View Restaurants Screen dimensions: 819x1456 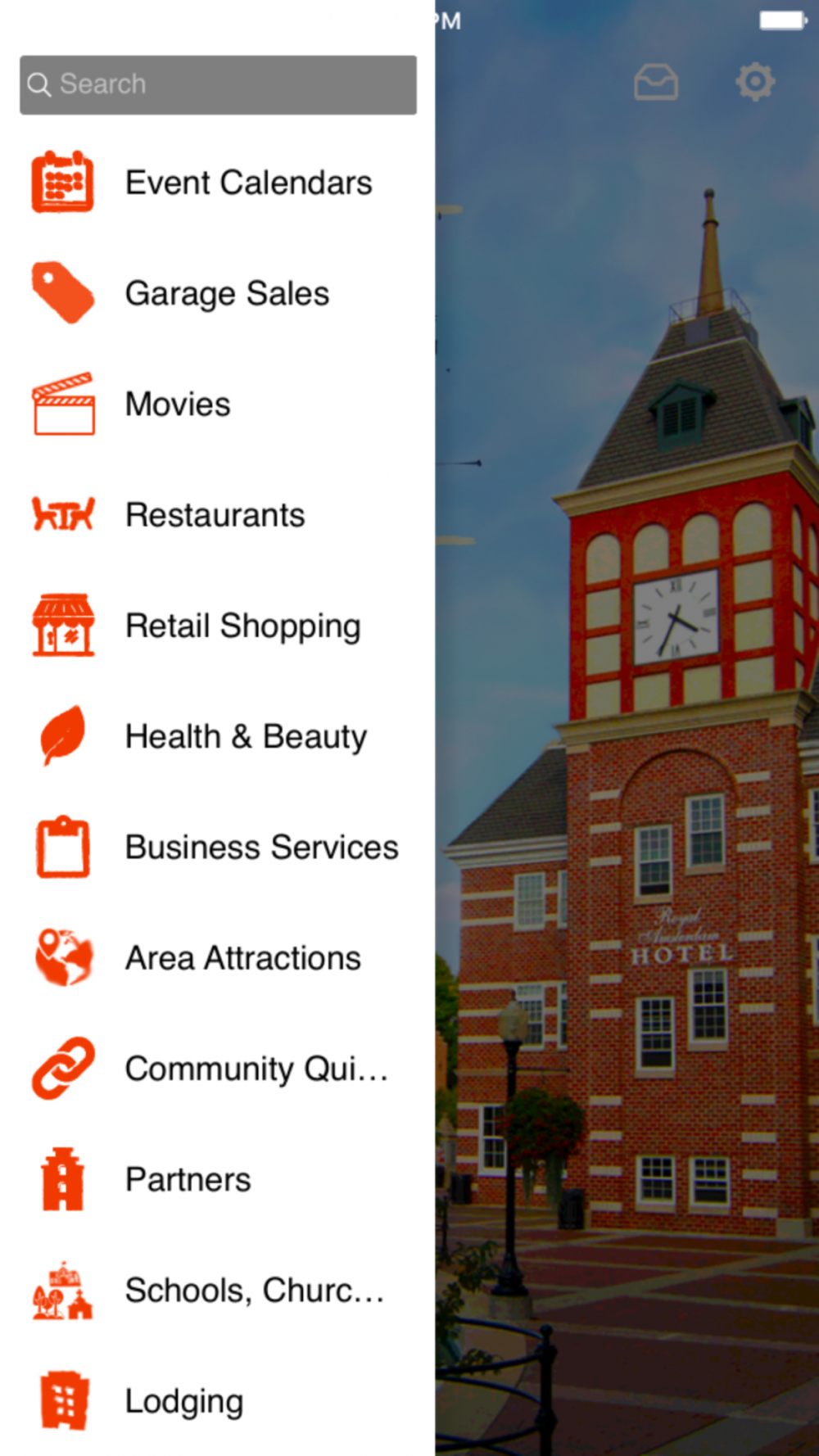pos(215,516)
